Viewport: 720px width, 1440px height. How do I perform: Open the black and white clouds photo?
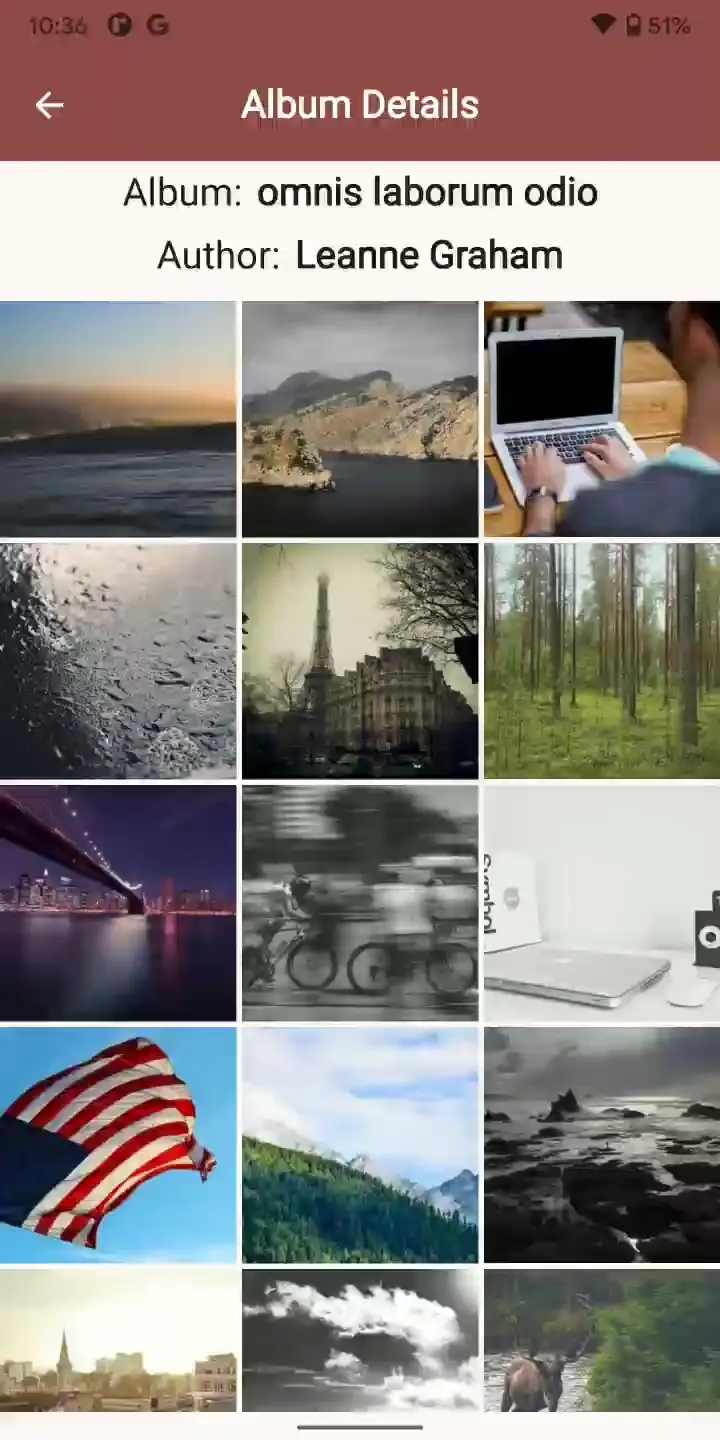pos(360,1340)
